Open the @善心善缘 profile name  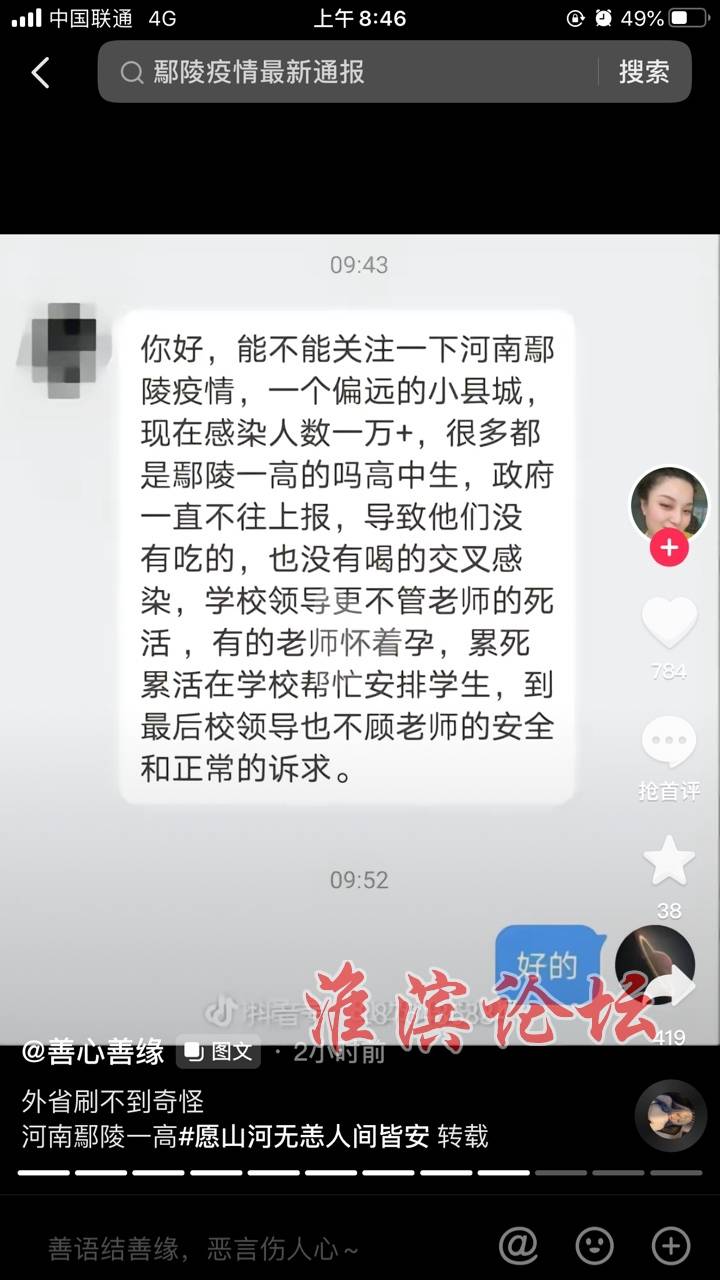click(x=94, y=1053)
